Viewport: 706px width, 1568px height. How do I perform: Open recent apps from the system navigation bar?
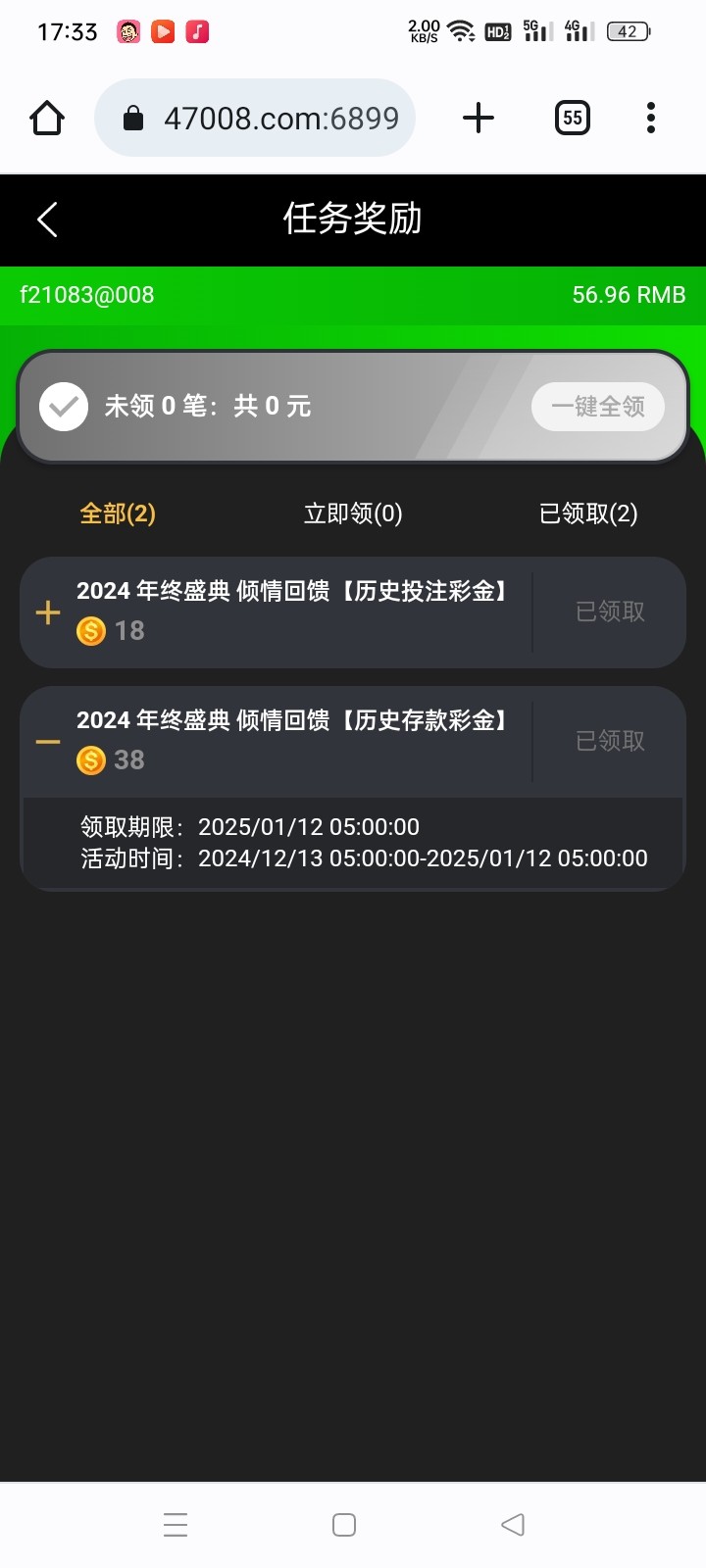(176, 1525)
